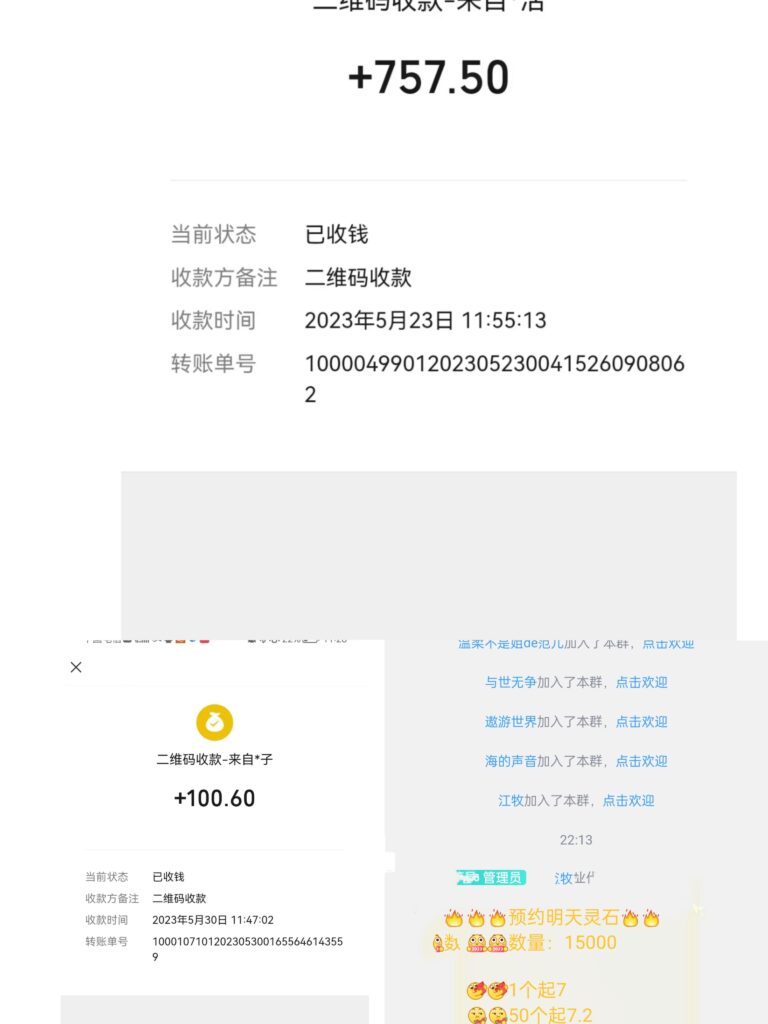Tap the +757.50 amount display
The width and height of the screenshot is (768, 1024).
click(430, 78)
